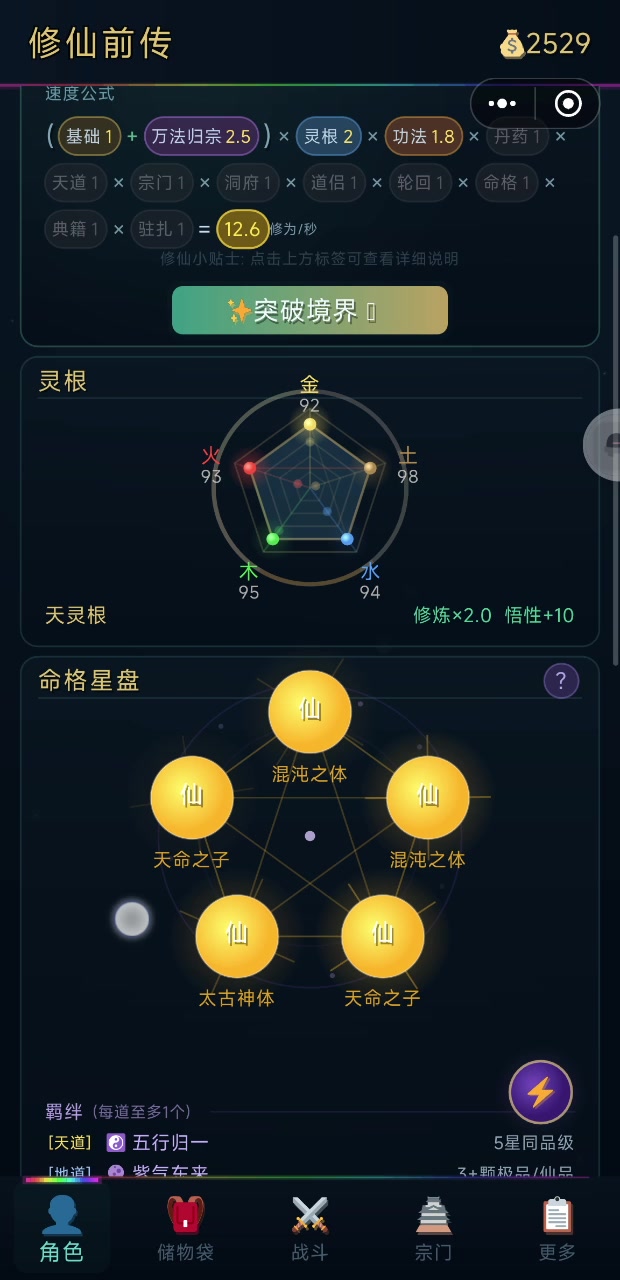Image resolution: width=620 pixels, height=1280 pixels.
Task: Open the 命格星盘 help question mark
Action: [561, 681]
